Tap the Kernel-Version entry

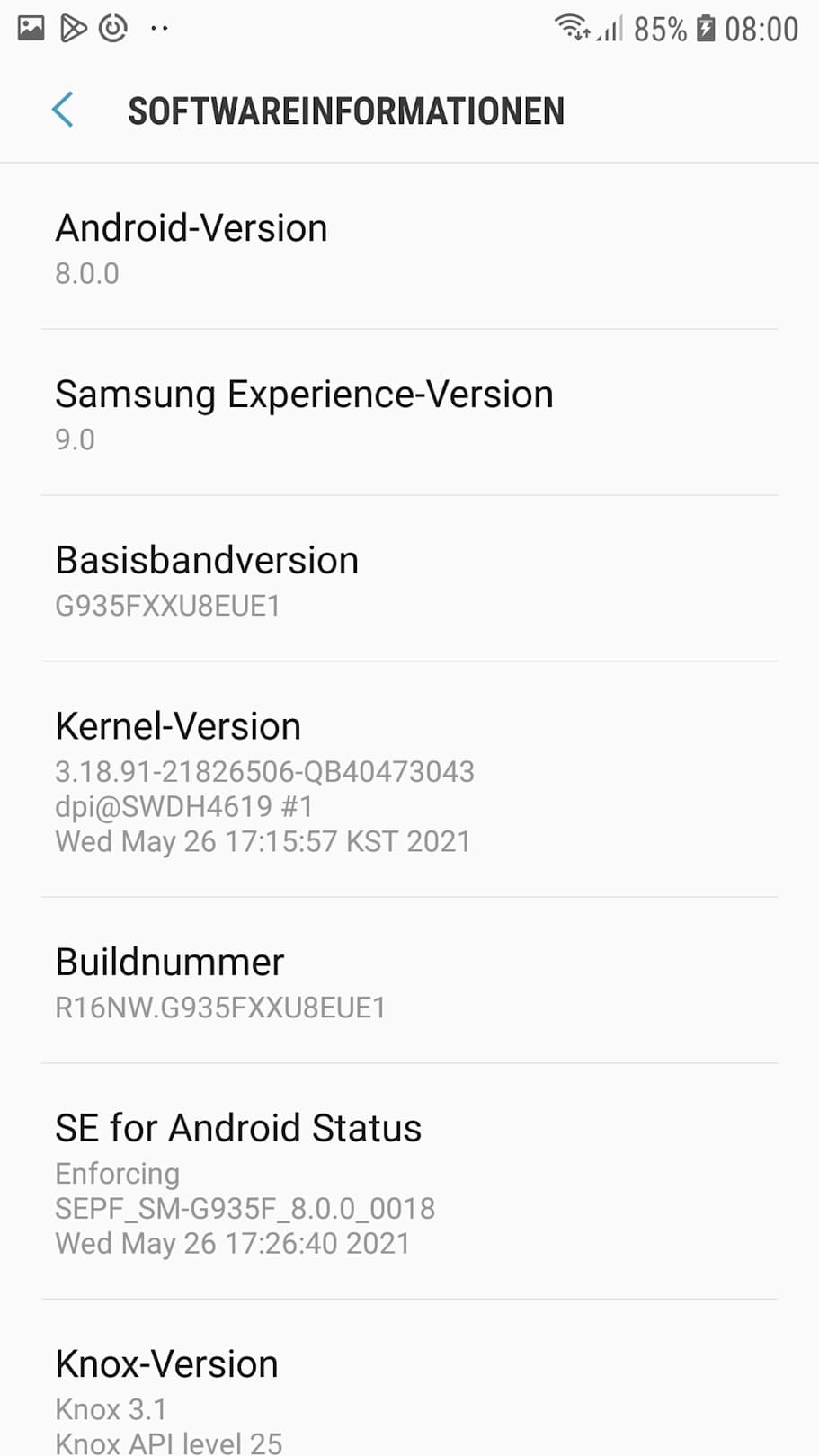coord(409,781)
